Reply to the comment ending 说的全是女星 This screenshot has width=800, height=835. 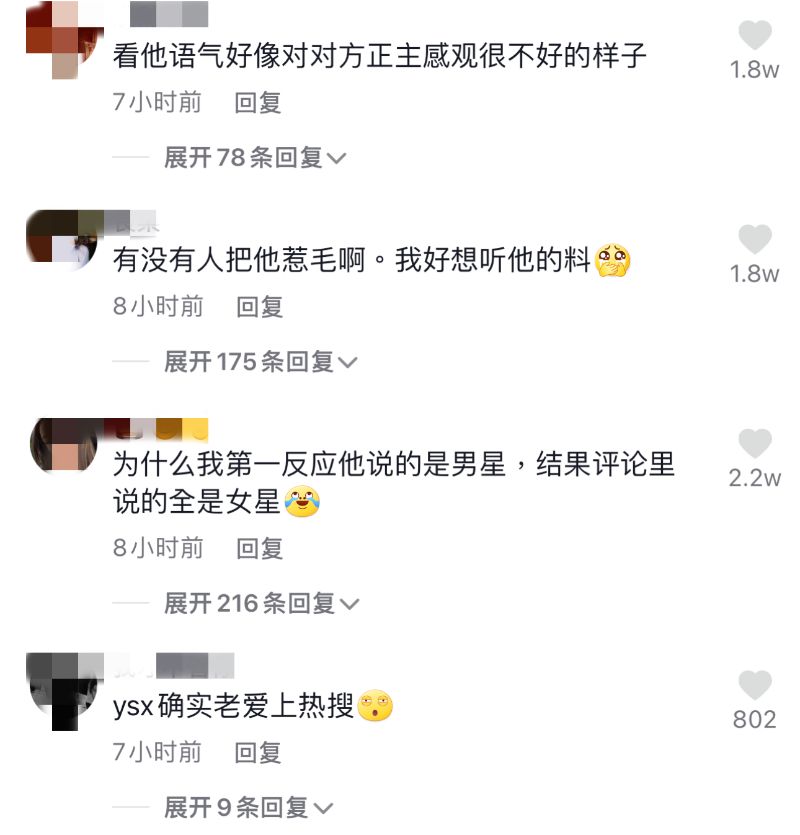pos(259,548)
